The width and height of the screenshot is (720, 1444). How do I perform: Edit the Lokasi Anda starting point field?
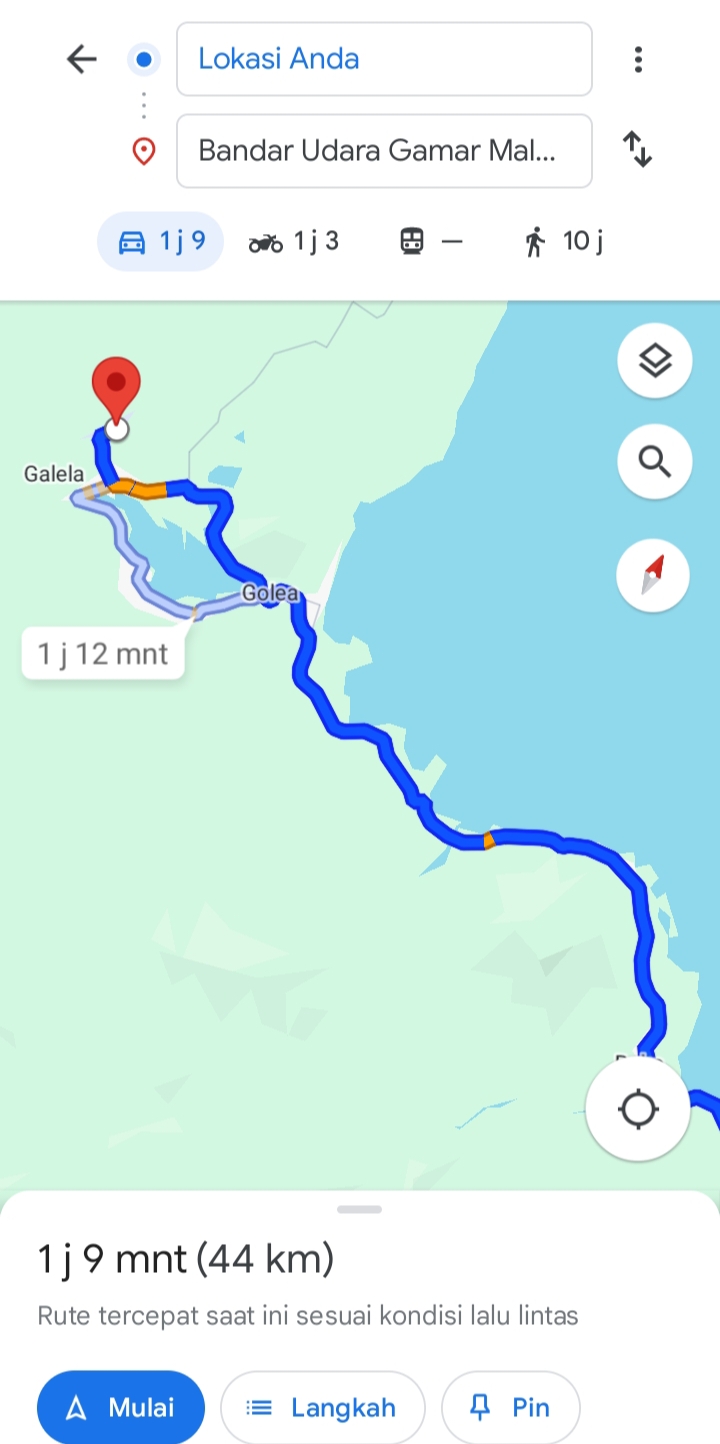[x=384, y=59]
